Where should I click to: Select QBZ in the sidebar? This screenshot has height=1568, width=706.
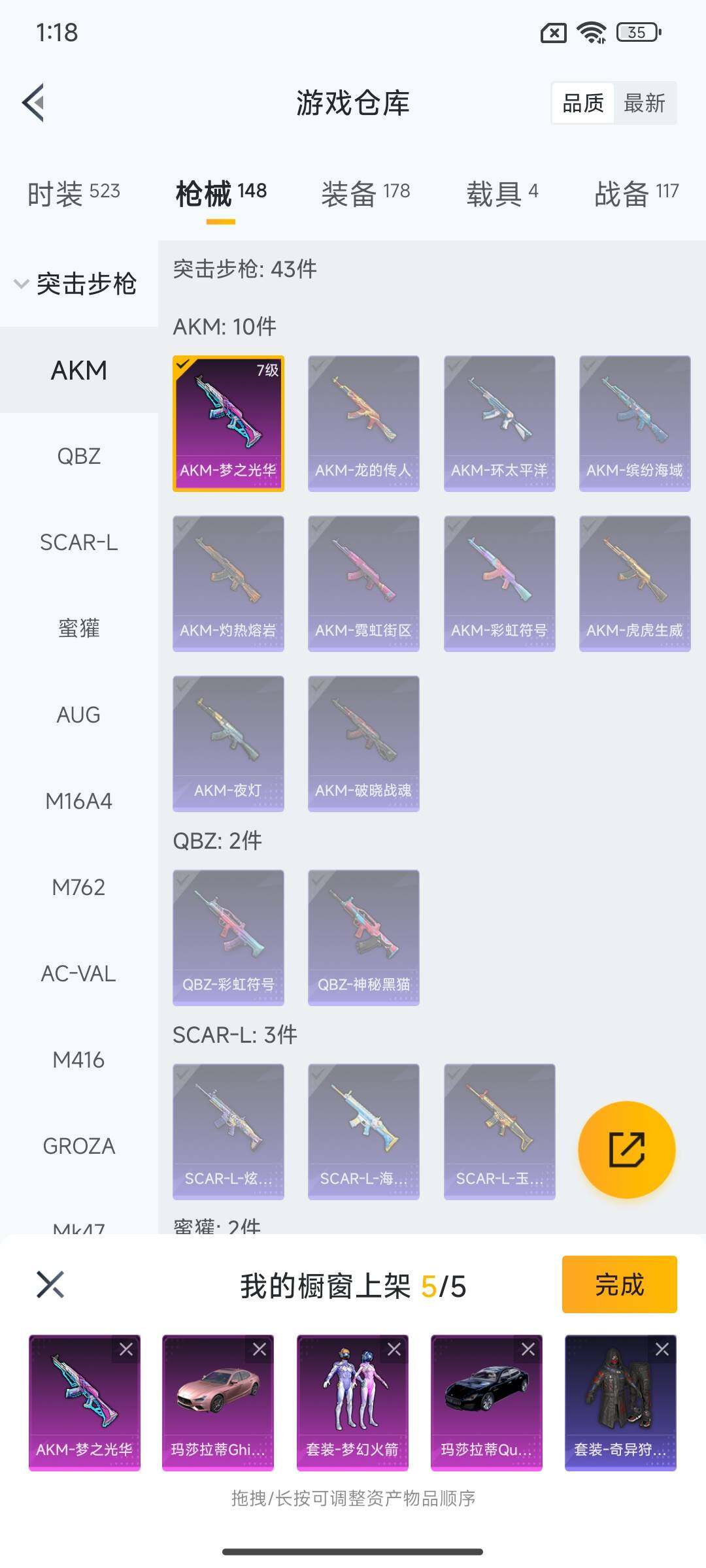click(x=78, y=456)
